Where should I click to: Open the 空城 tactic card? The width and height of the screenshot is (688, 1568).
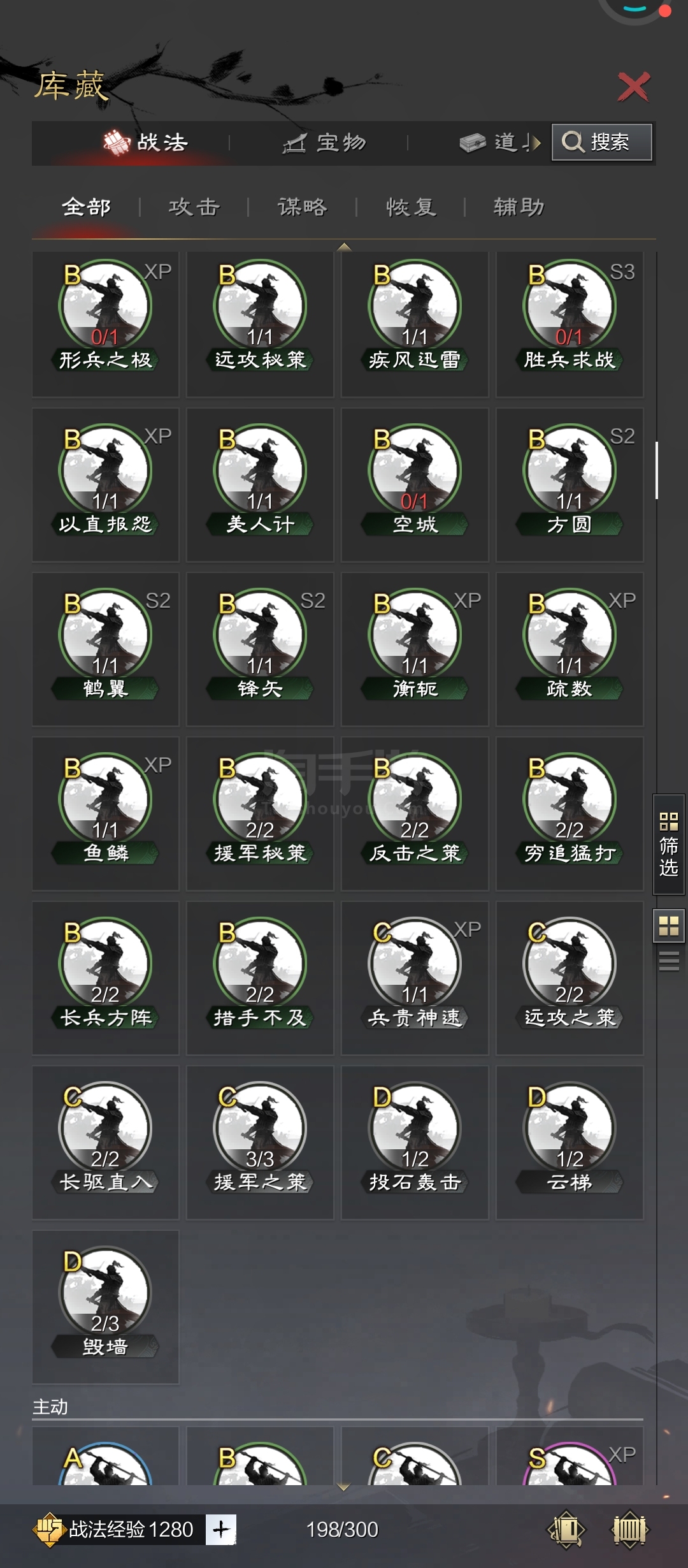coord(415,485)
